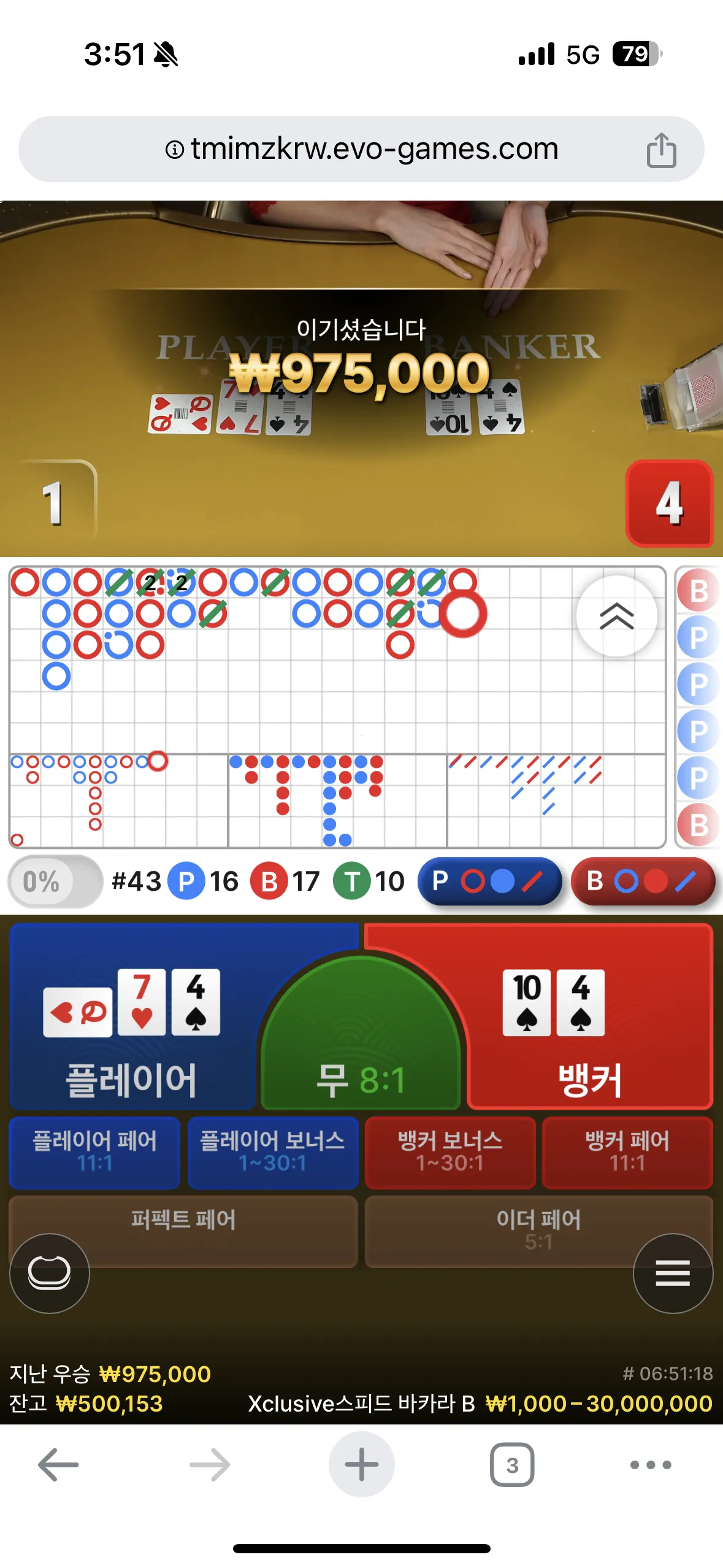
Task: Open the tmimzkrw.evo-games.com address bar
Action: coord(361,149)
